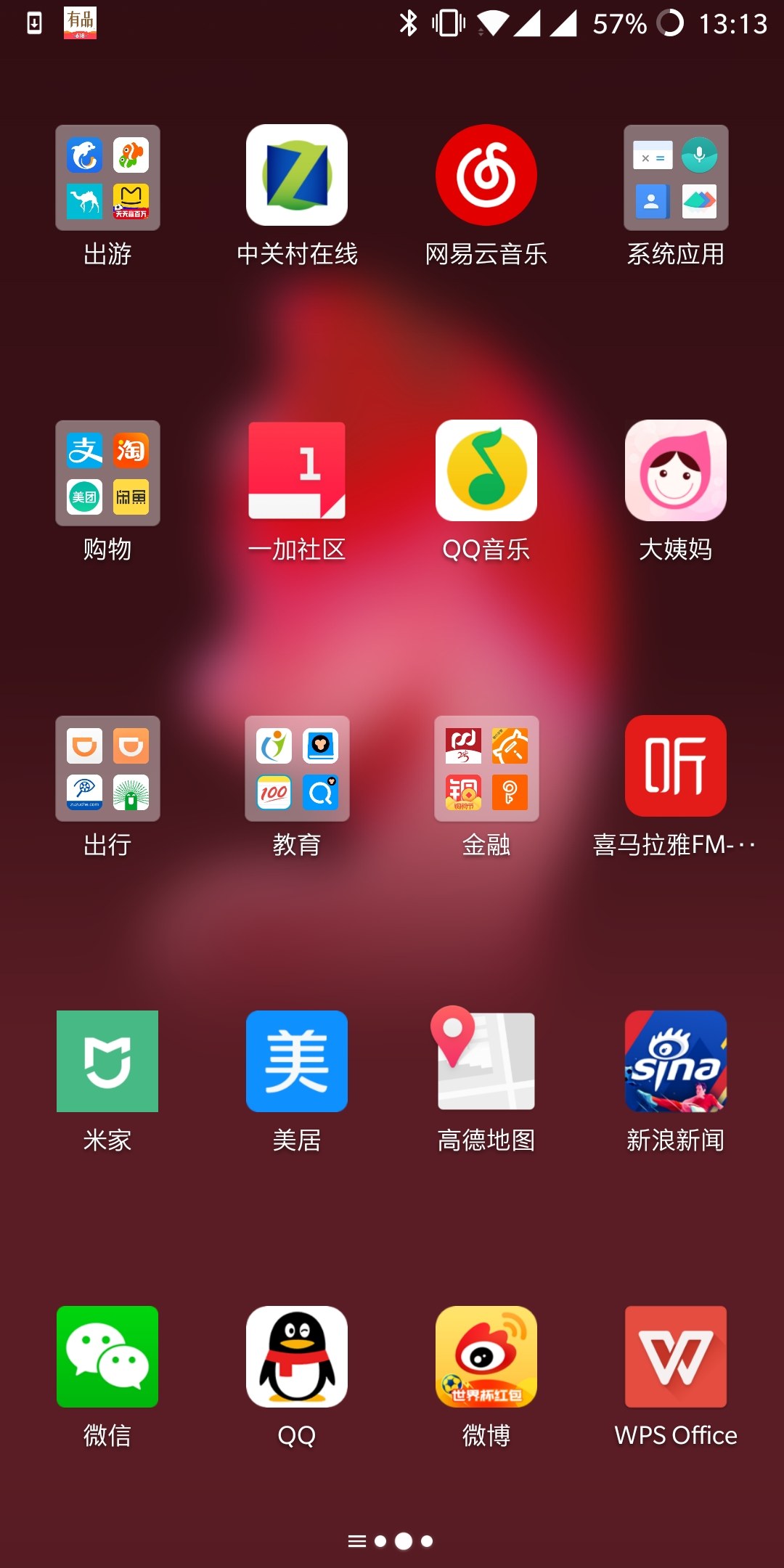Open the 教育 education folder
Image resolution: width=784 pixels, height=1568 pixels.
click(297, 769)
